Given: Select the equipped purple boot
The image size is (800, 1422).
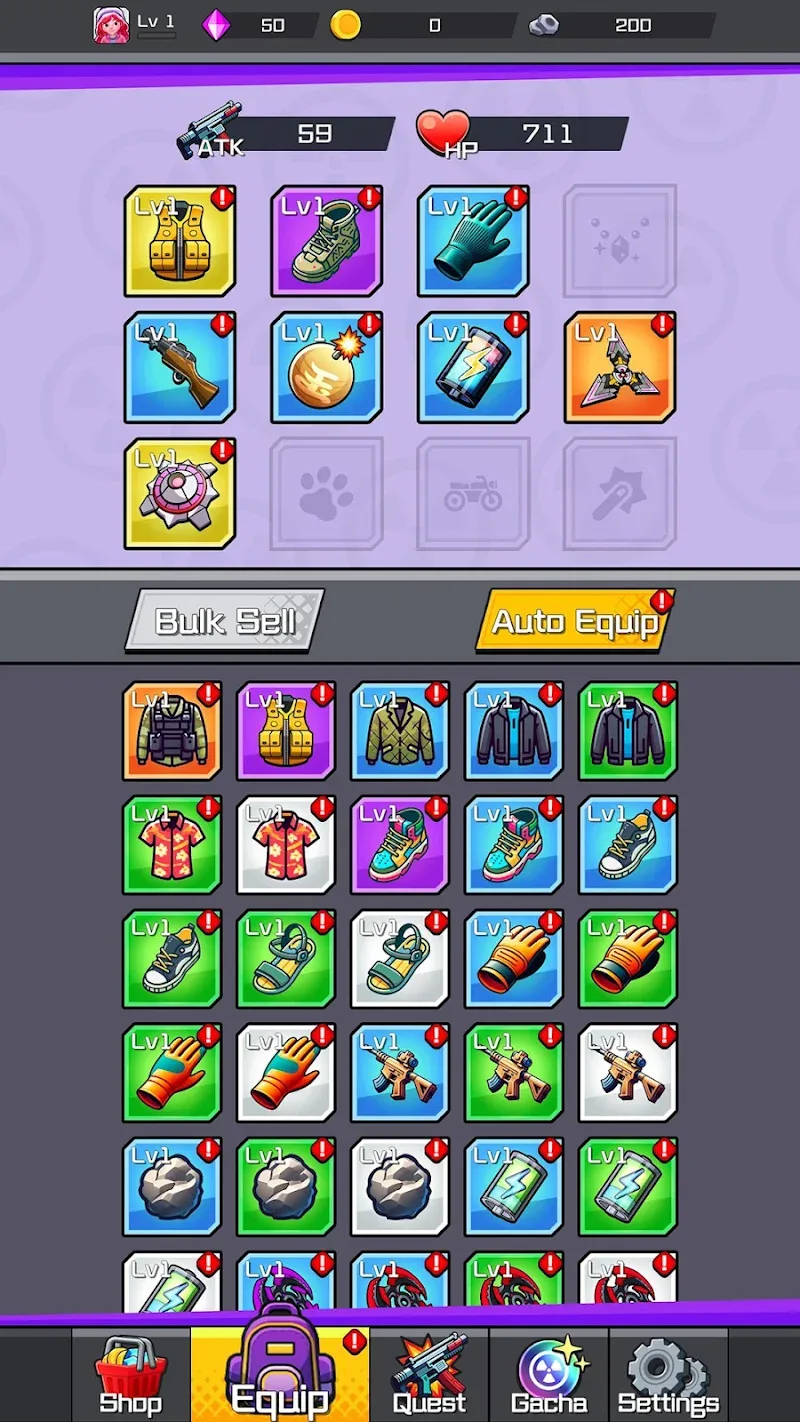Looking at the screenshot, I should coord(327,241).
